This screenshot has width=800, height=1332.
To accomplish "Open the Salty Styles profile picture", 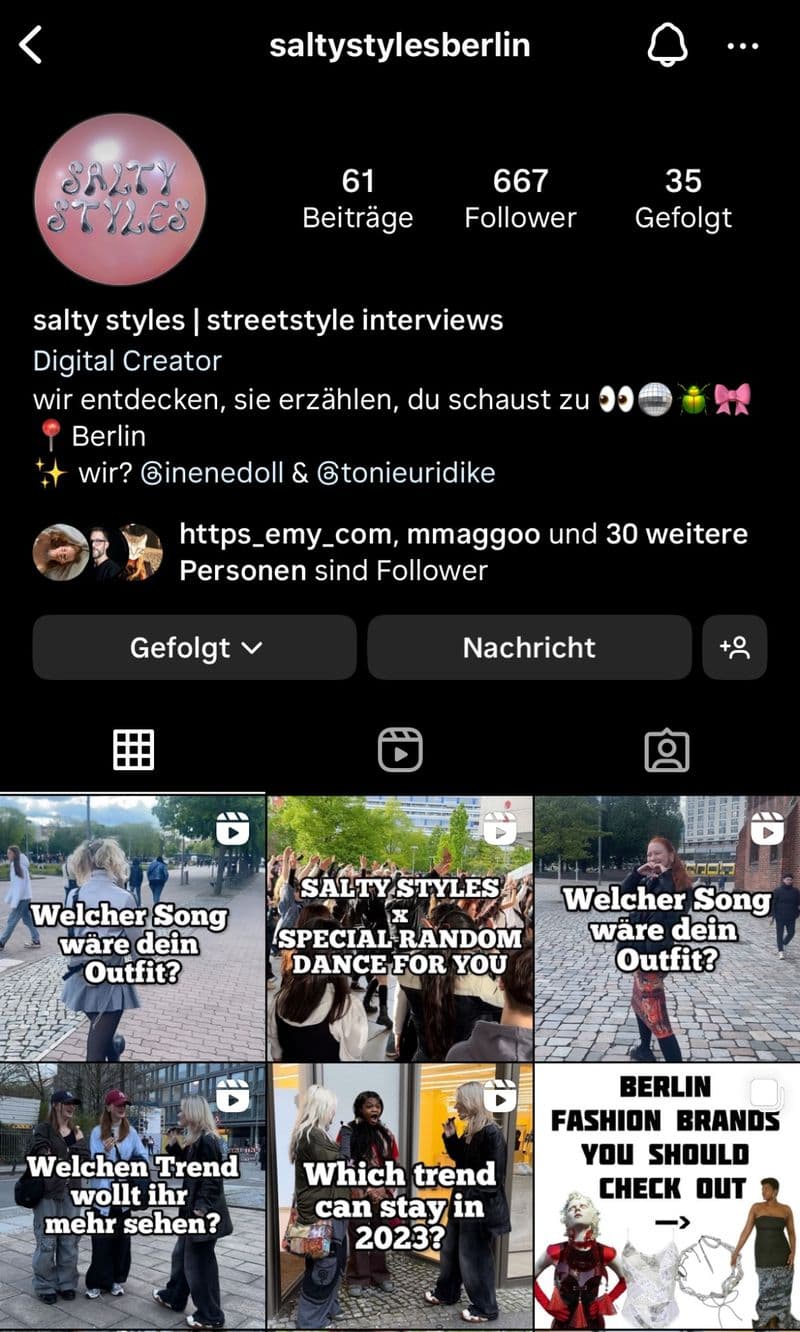I will (x=120, y=199).
